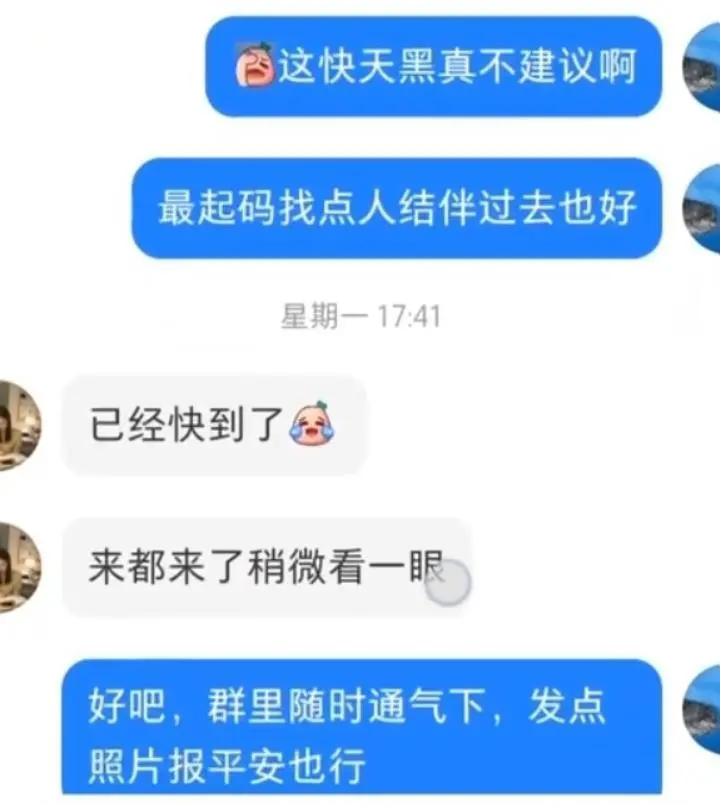Open own avatar beside "这快天黑真不建议啊" message

[x=702, y=64]
